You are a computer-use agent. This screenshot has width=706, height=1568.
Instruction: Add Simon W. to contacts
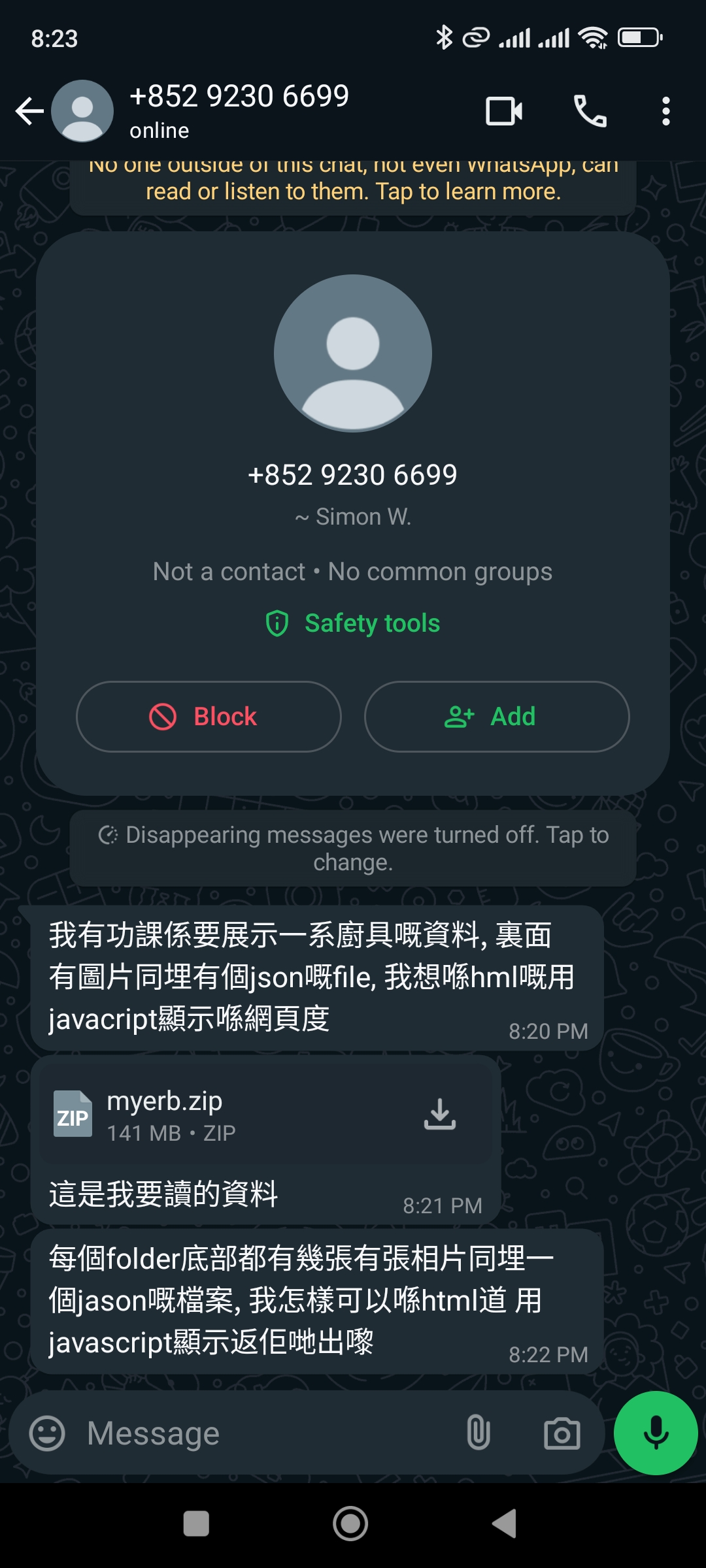pos(497,717)
